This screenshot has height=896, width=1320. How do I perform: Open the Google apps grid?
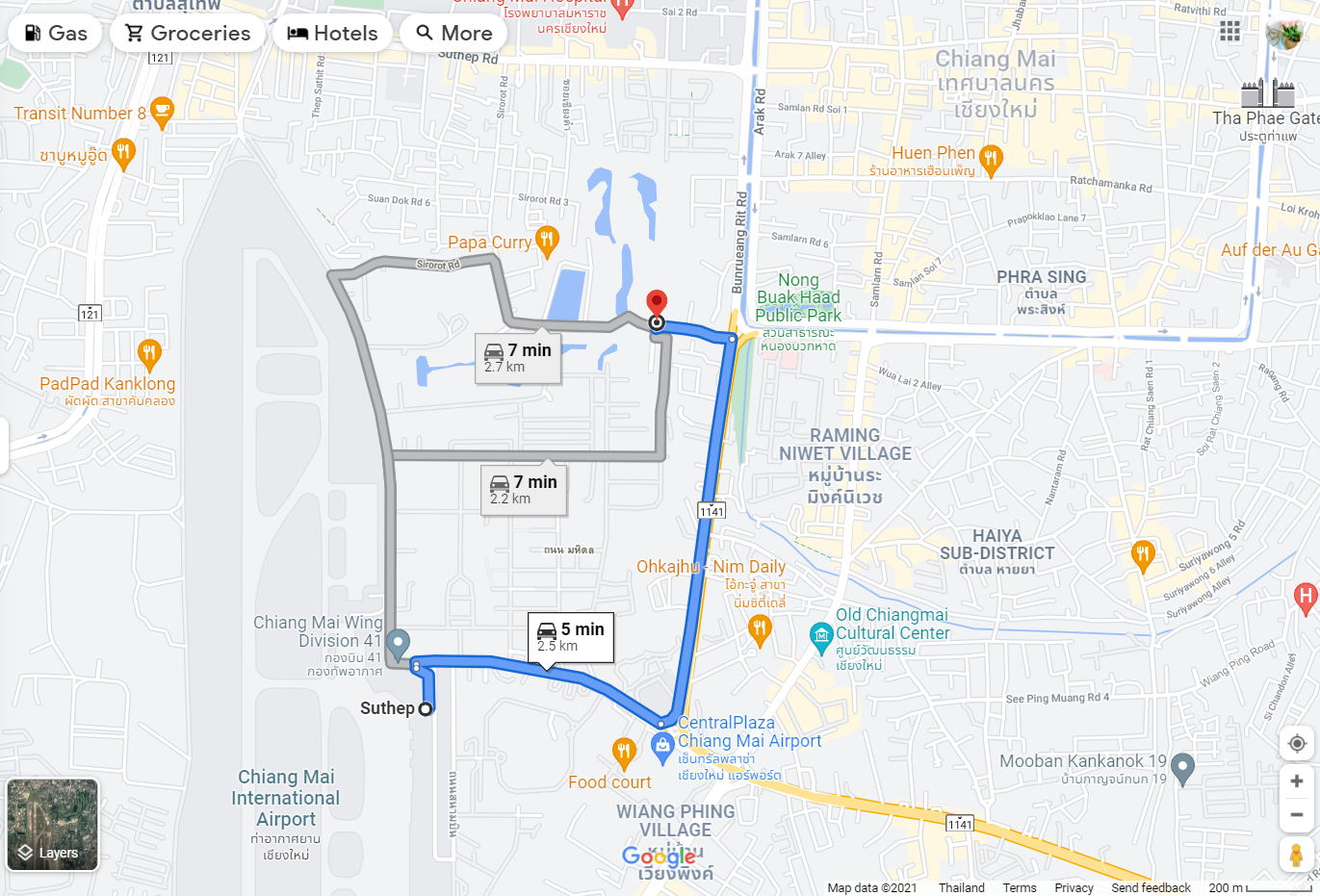(1229, 31)
